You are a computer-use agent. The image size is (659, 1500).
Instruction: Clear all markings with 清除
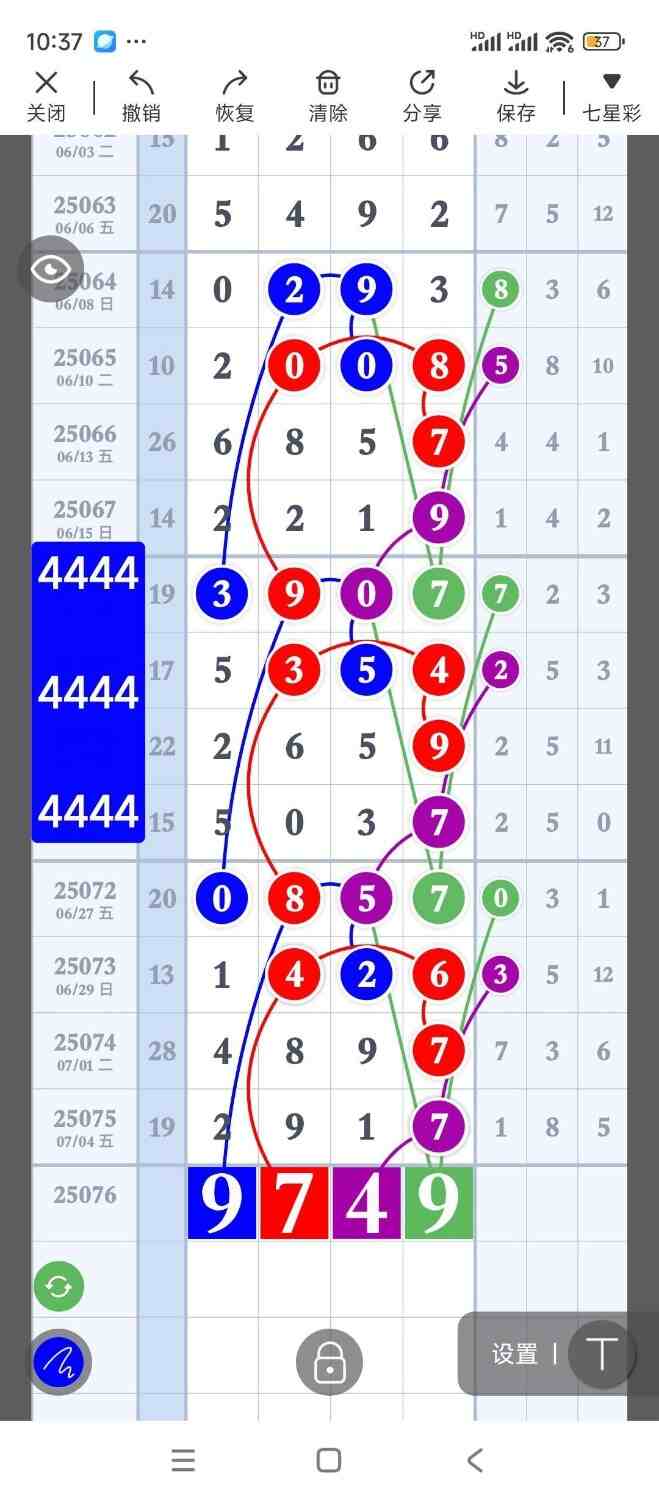(x=328, y=96)
